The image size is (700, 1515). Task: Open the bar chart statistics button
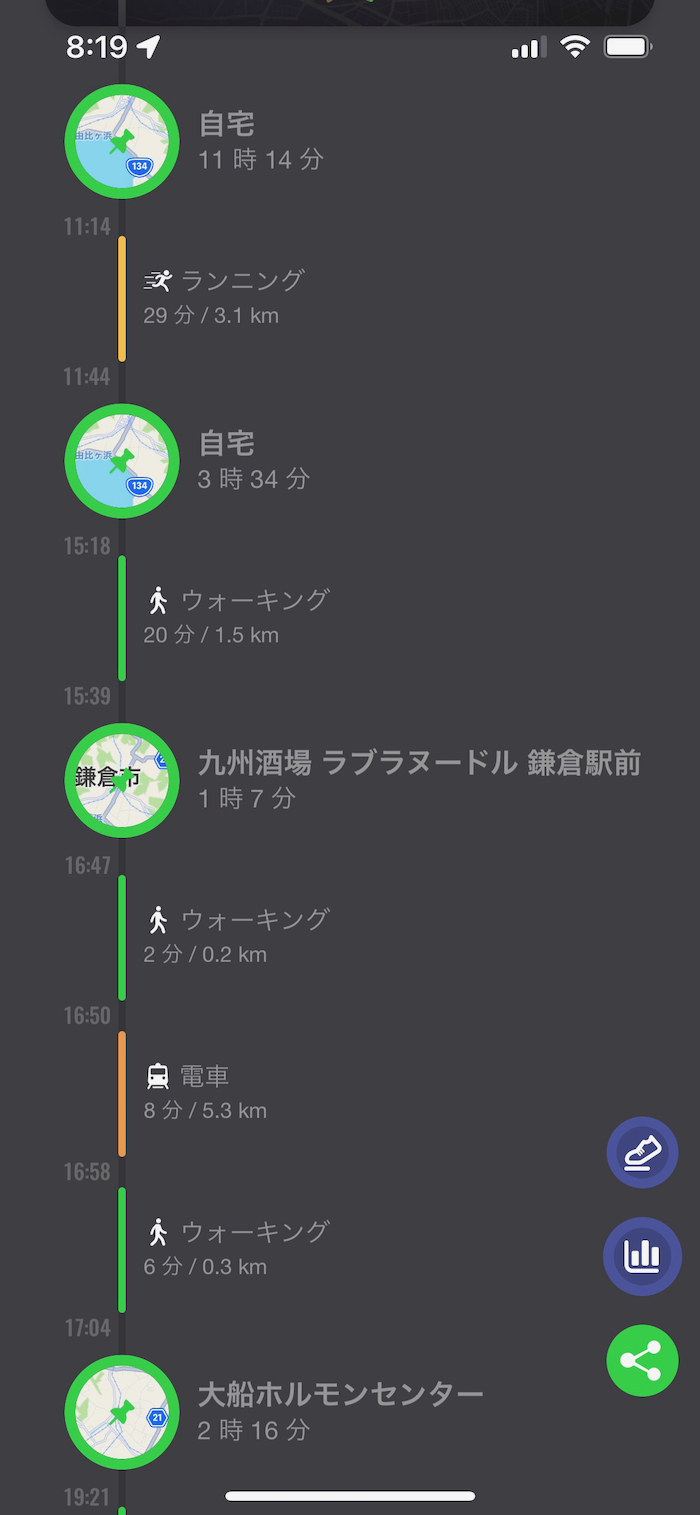[642, 1256]
